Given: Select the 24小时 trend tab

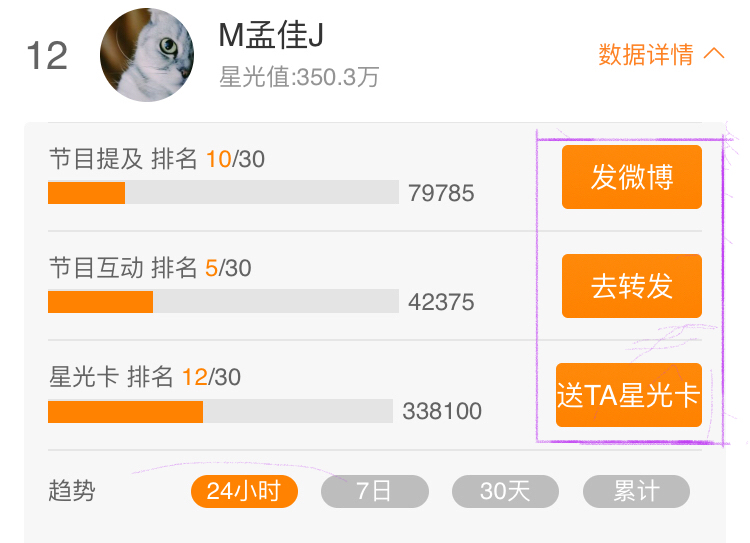Looking at the screenshot, I should pyautogui.click(x=244, y=491).
